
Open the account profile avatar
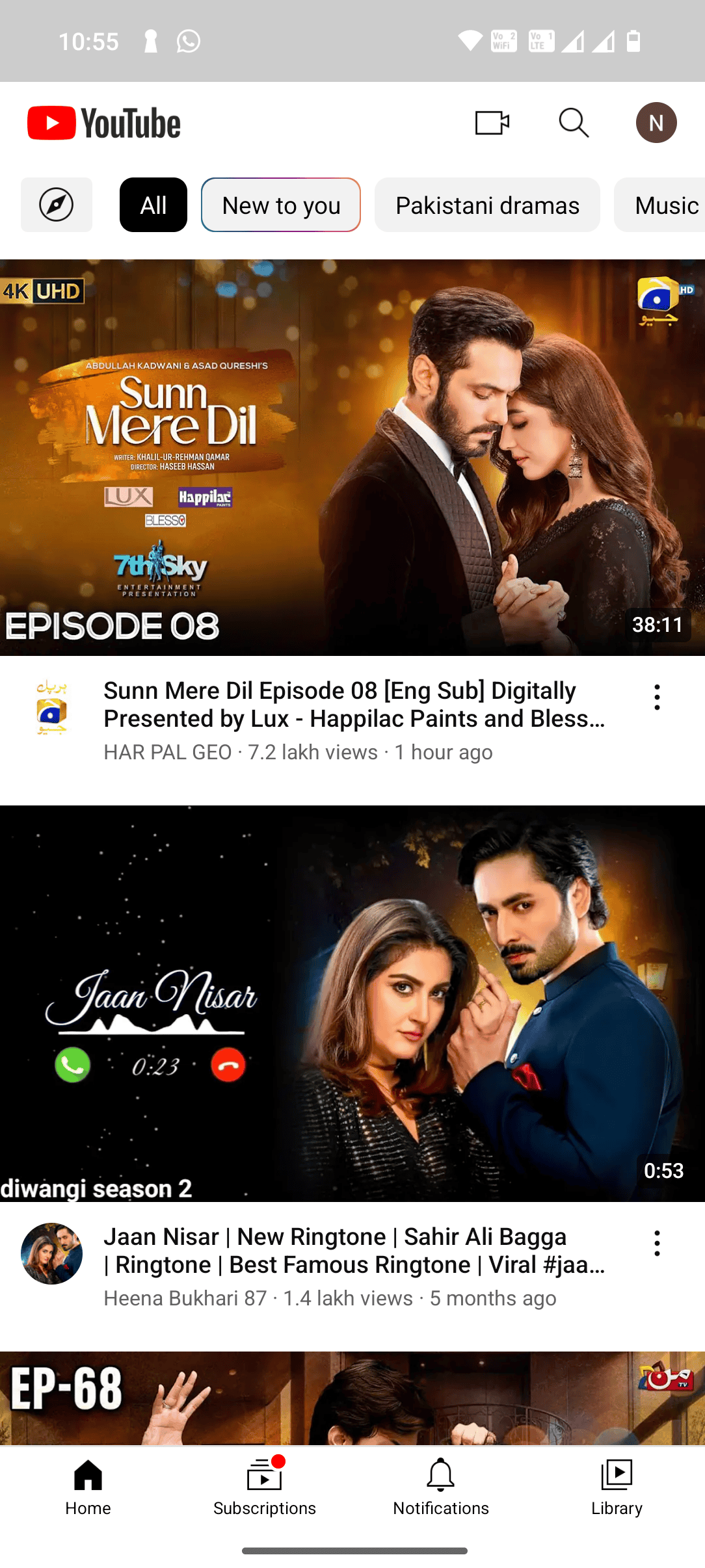pyautogui.click(x=656, y=123)
